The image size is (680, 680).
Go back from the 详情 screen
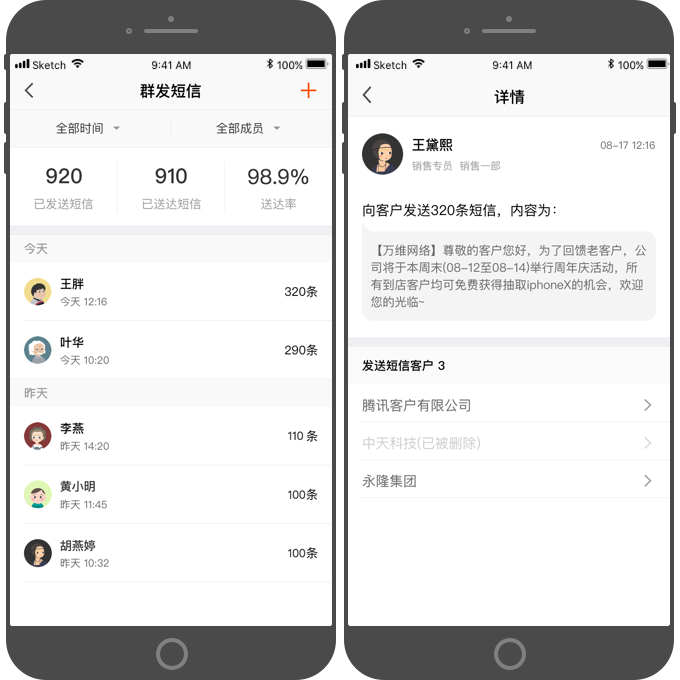[367, 96]
